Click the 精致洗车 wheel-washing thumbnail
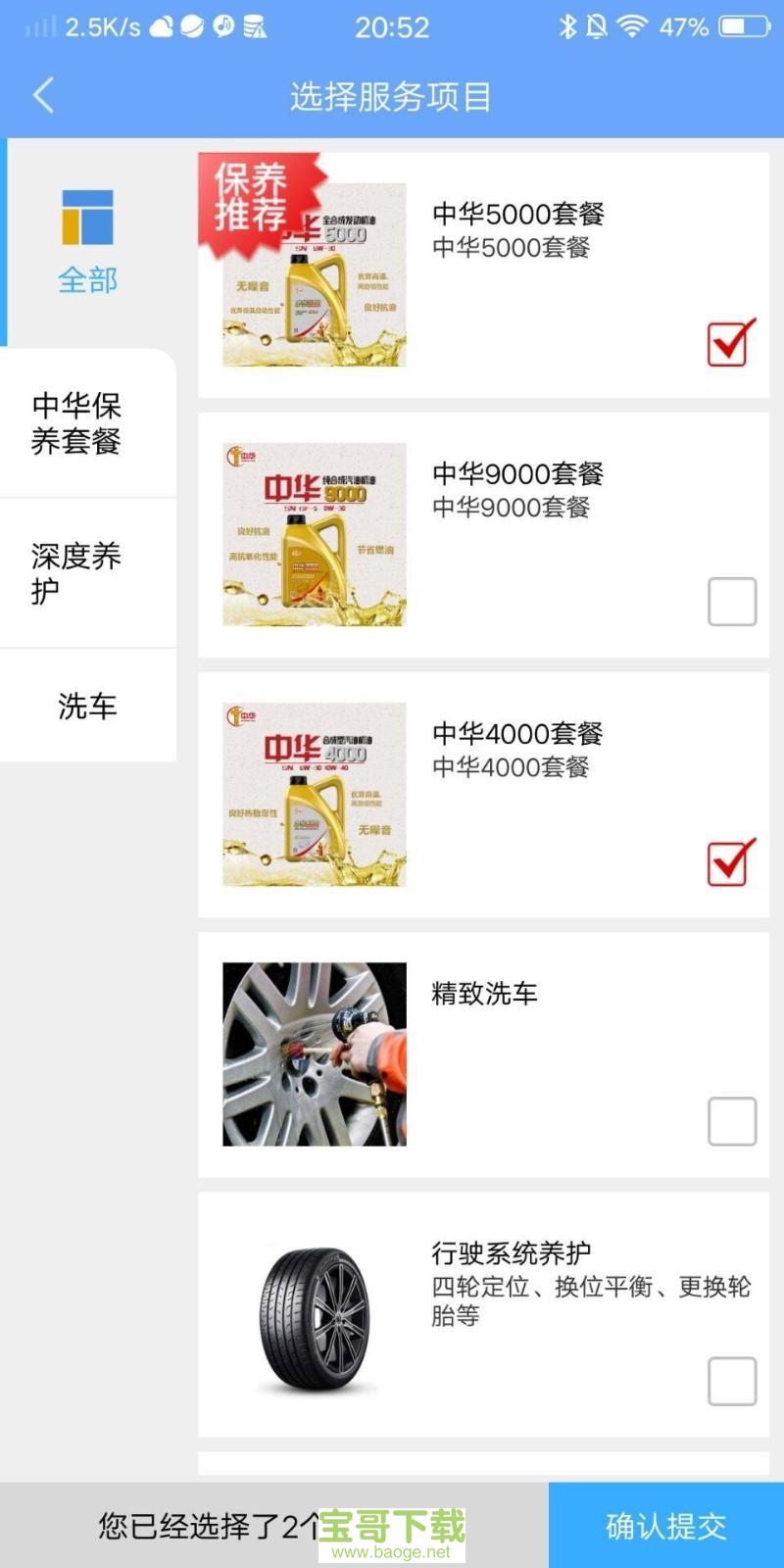Screen dimensions: 784x1568 coord(315,1056)
